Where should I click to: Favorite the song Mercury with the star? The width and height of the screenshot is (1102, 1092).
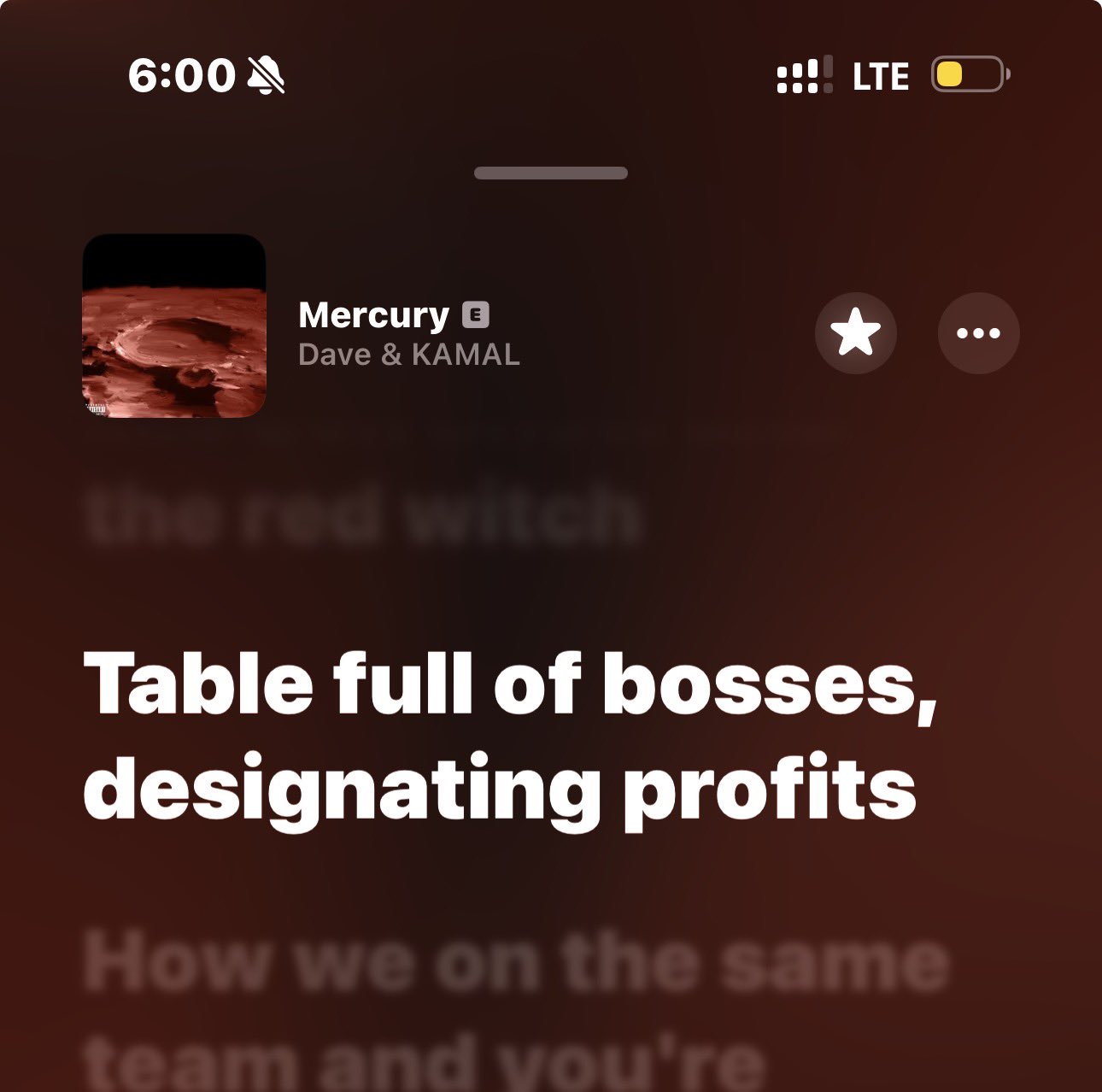click(x=855, y=333)
